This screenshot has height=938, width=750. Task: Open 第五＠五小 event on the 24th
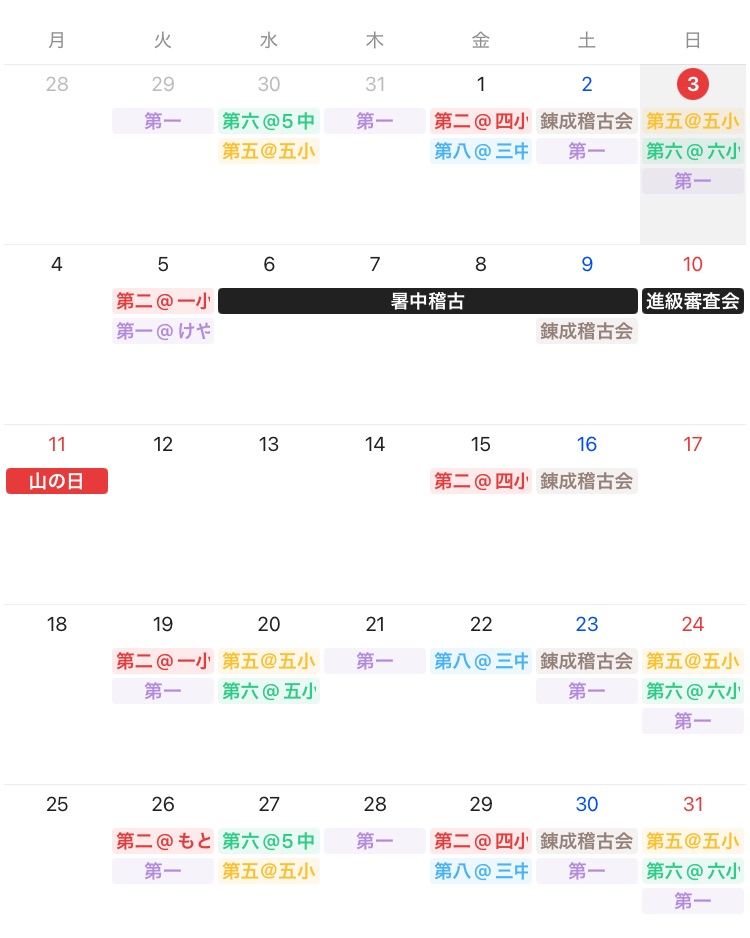click(x=692, y=661)
